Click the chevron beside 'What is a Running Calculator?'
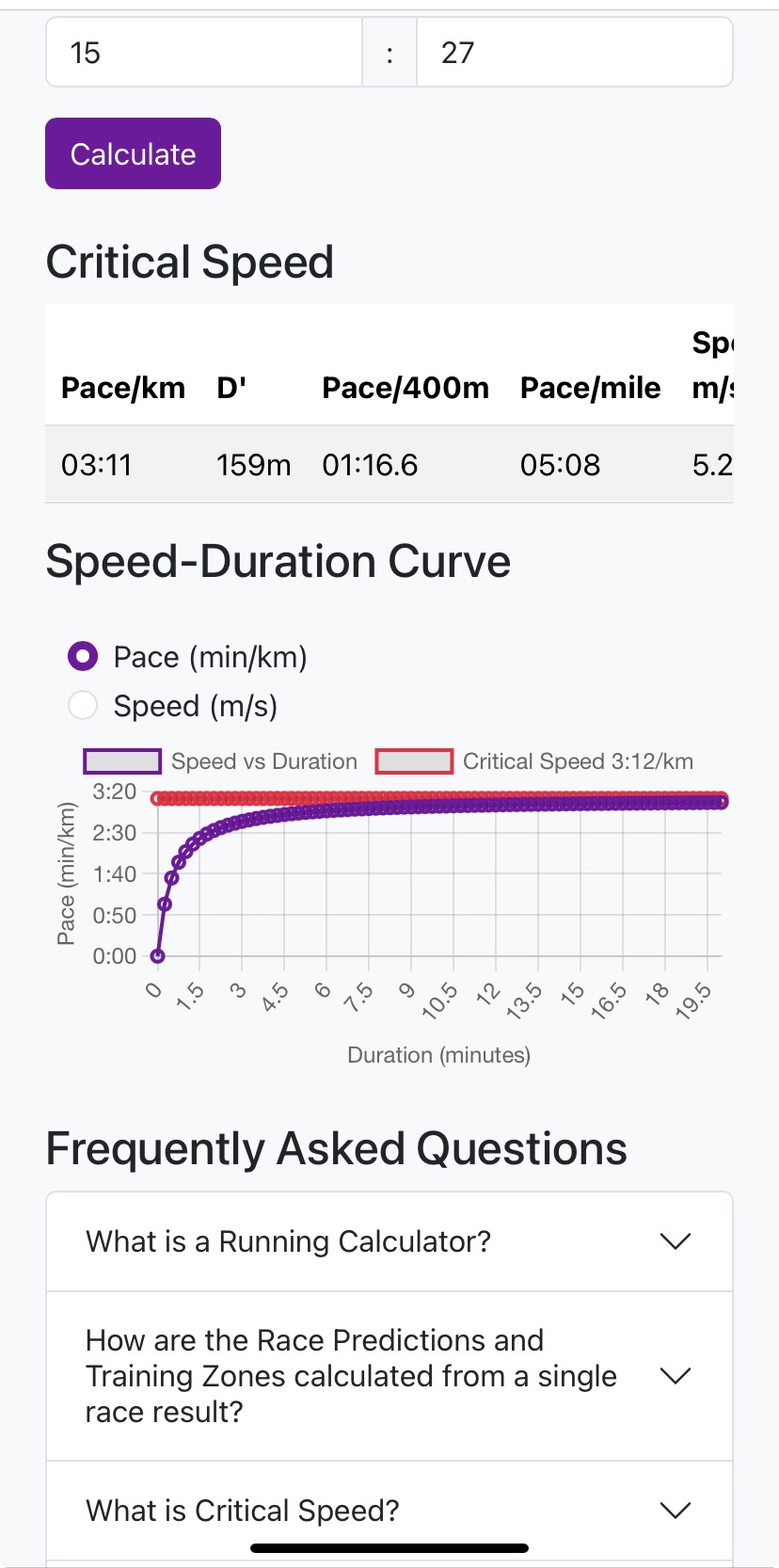Screen dimensions: 779x1568 [675, 1240]
